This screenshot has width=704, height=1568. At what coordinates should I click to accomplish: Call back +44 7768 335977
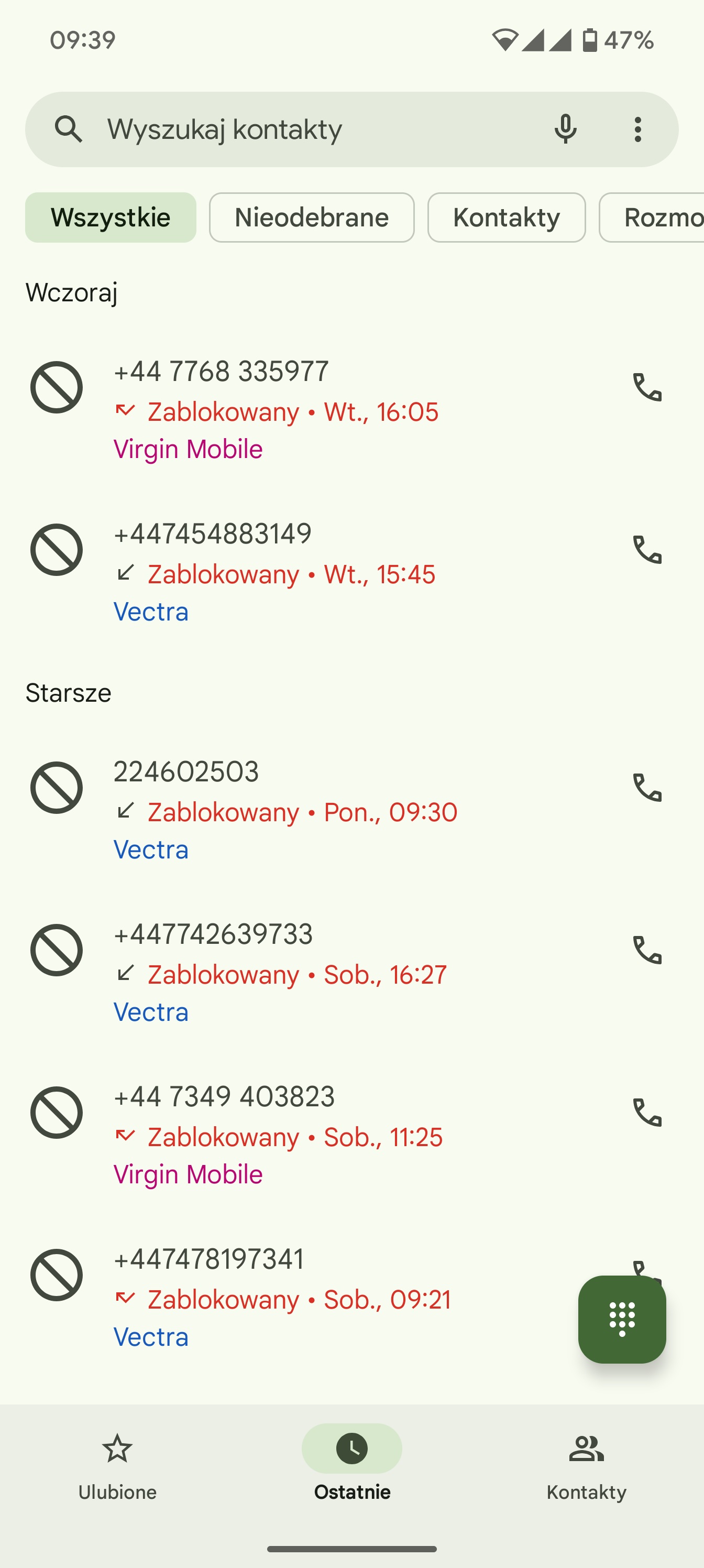point(647,387)
